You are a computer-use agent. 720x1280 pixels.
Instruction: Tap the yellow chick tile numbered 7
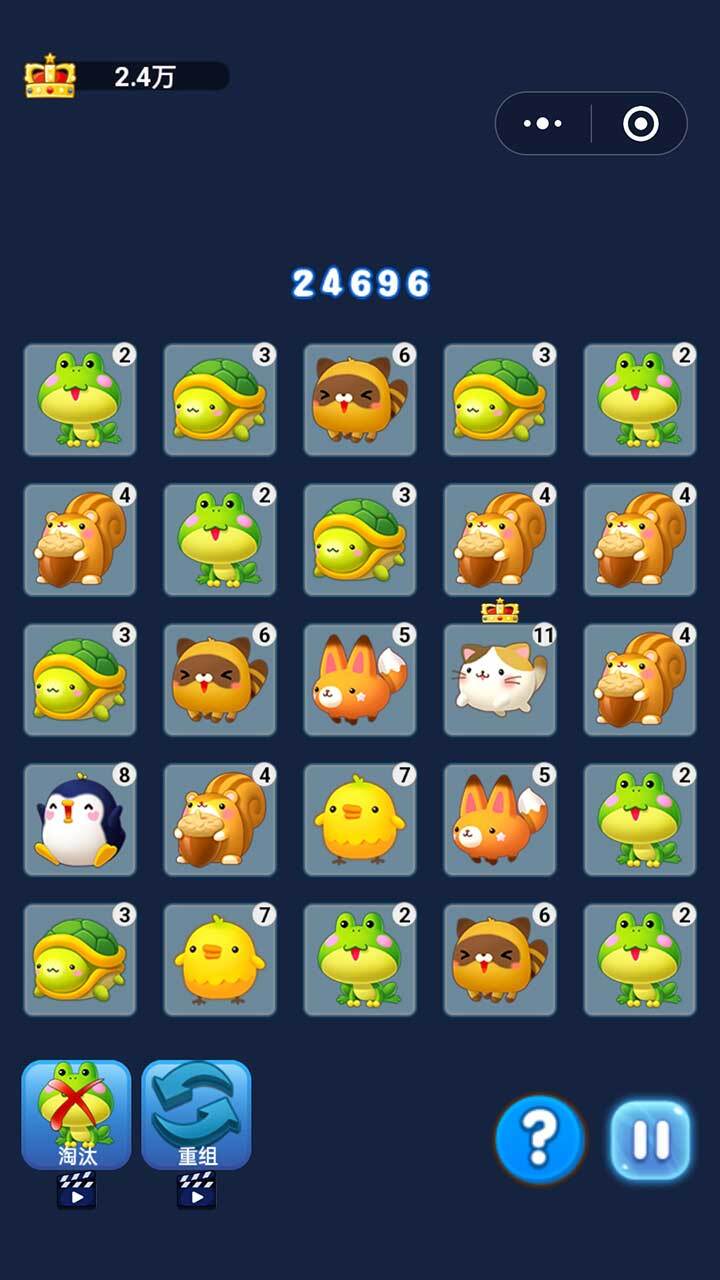(x=360, y=818)
